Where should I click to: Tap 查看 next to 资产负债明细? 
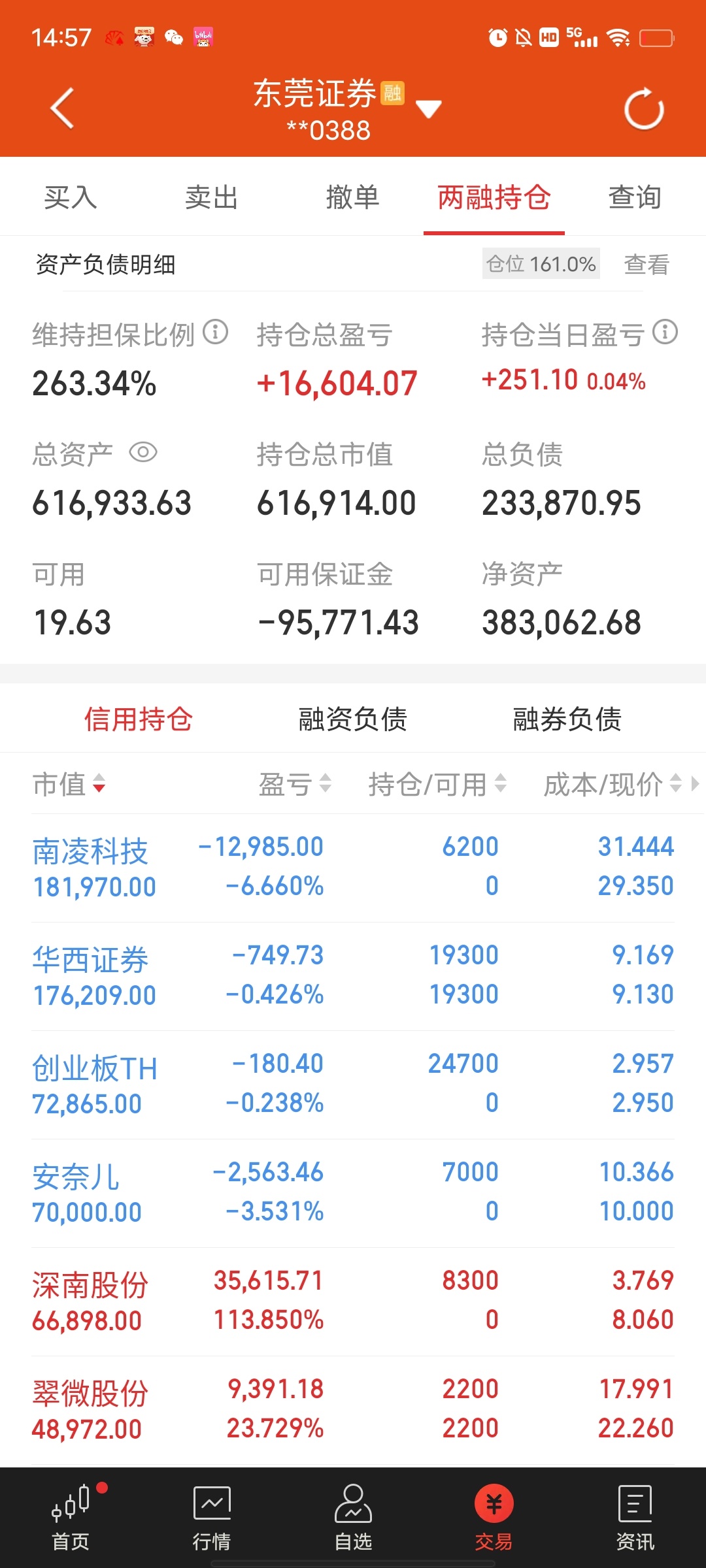pyautogui.click(x=647, y=265)
